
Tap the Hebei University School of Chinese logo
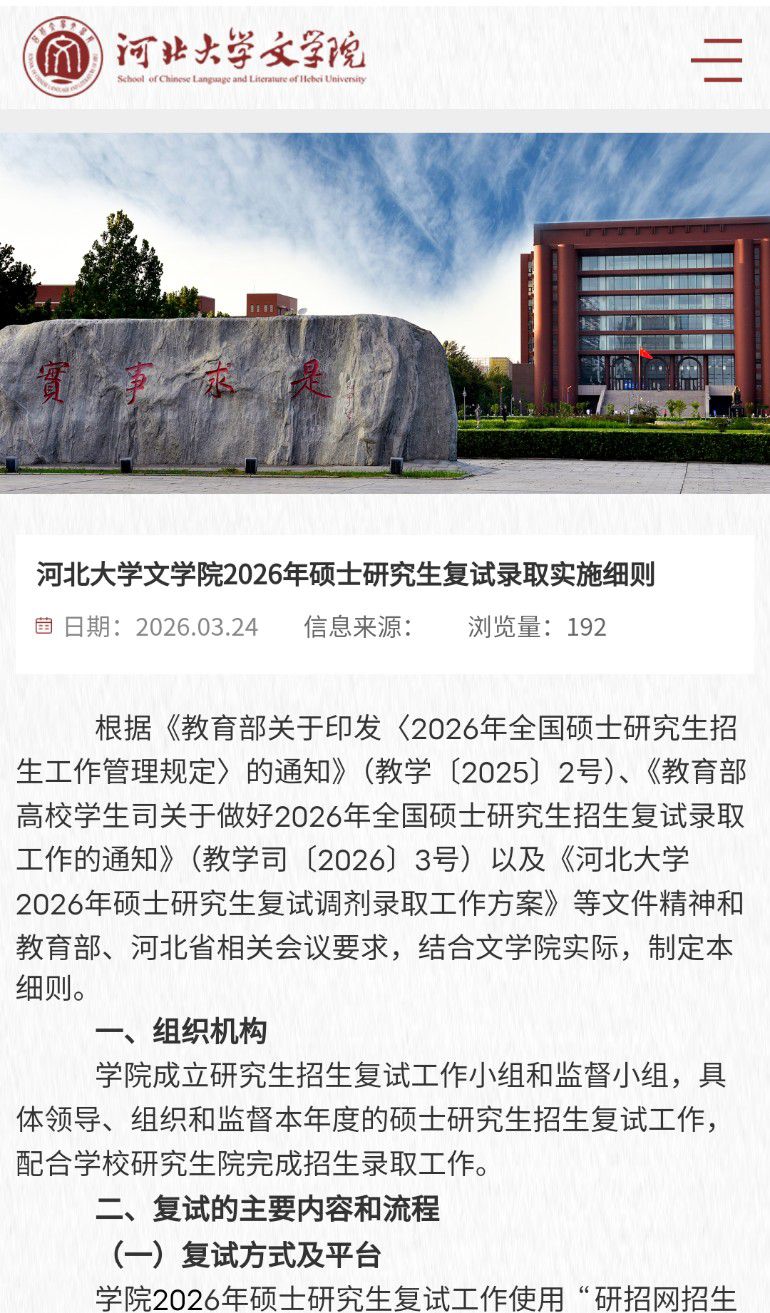point(195,57)
